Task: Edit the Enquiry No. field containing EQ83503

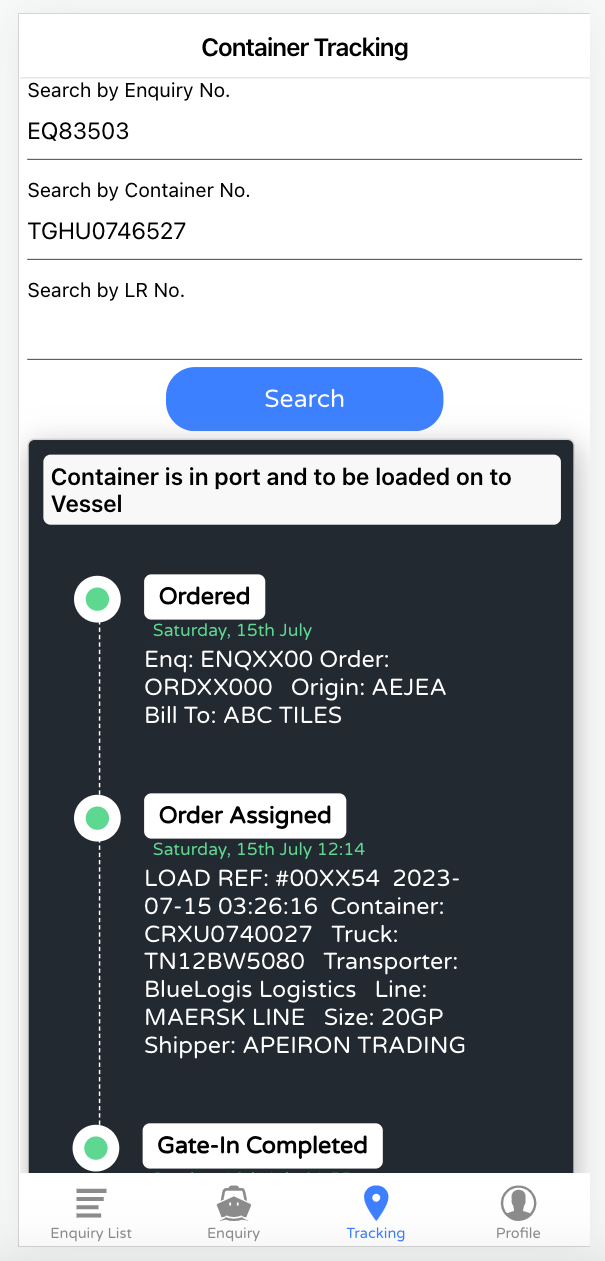Action: pyautogui.click(x=304, y=132)
